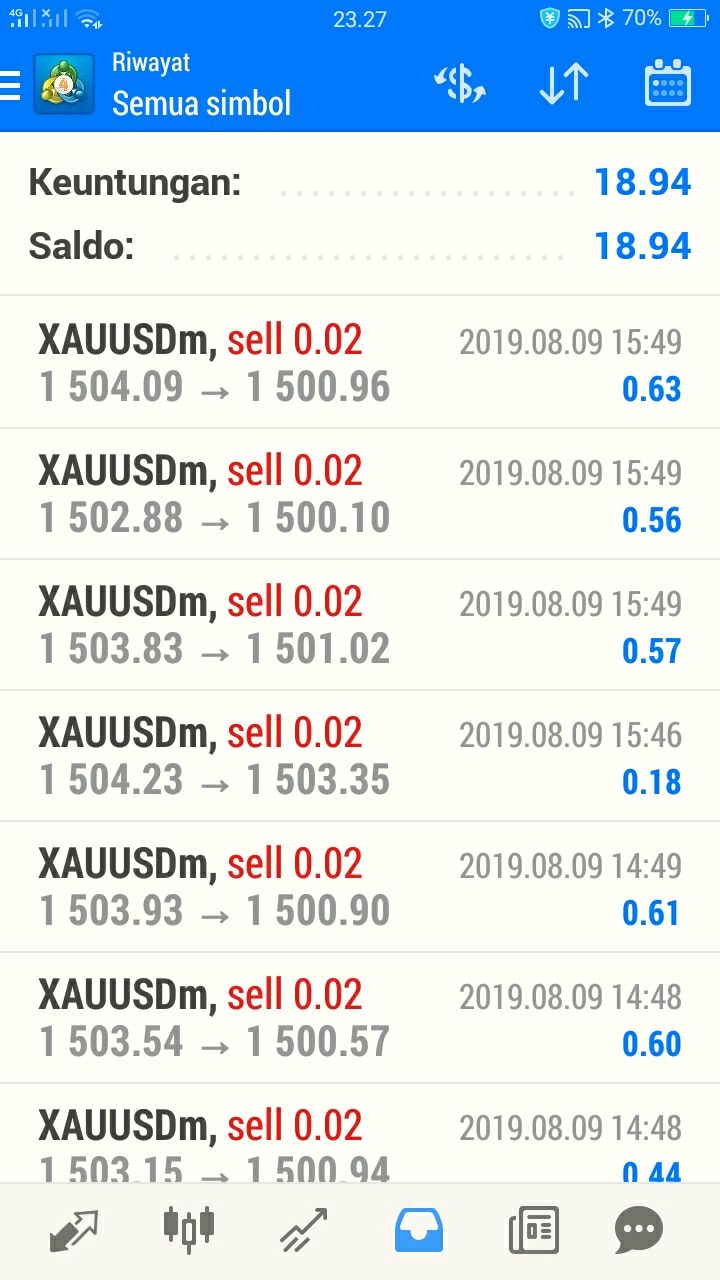Viewport: 720px width, 1280px height.
Task: Open the side drawer menu
Action: 12,85
